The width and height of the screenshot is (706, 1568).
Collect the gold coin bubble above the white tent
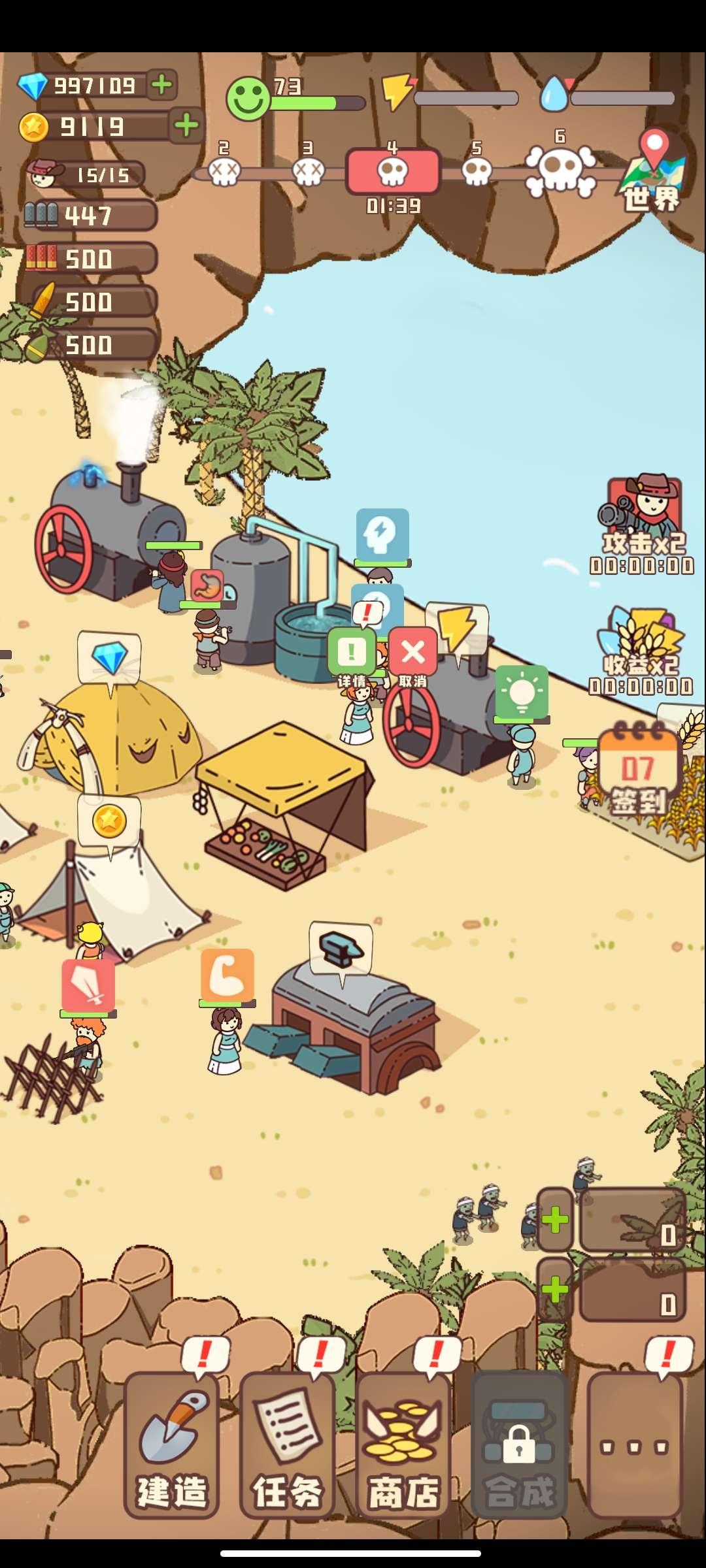click(109, 821)
